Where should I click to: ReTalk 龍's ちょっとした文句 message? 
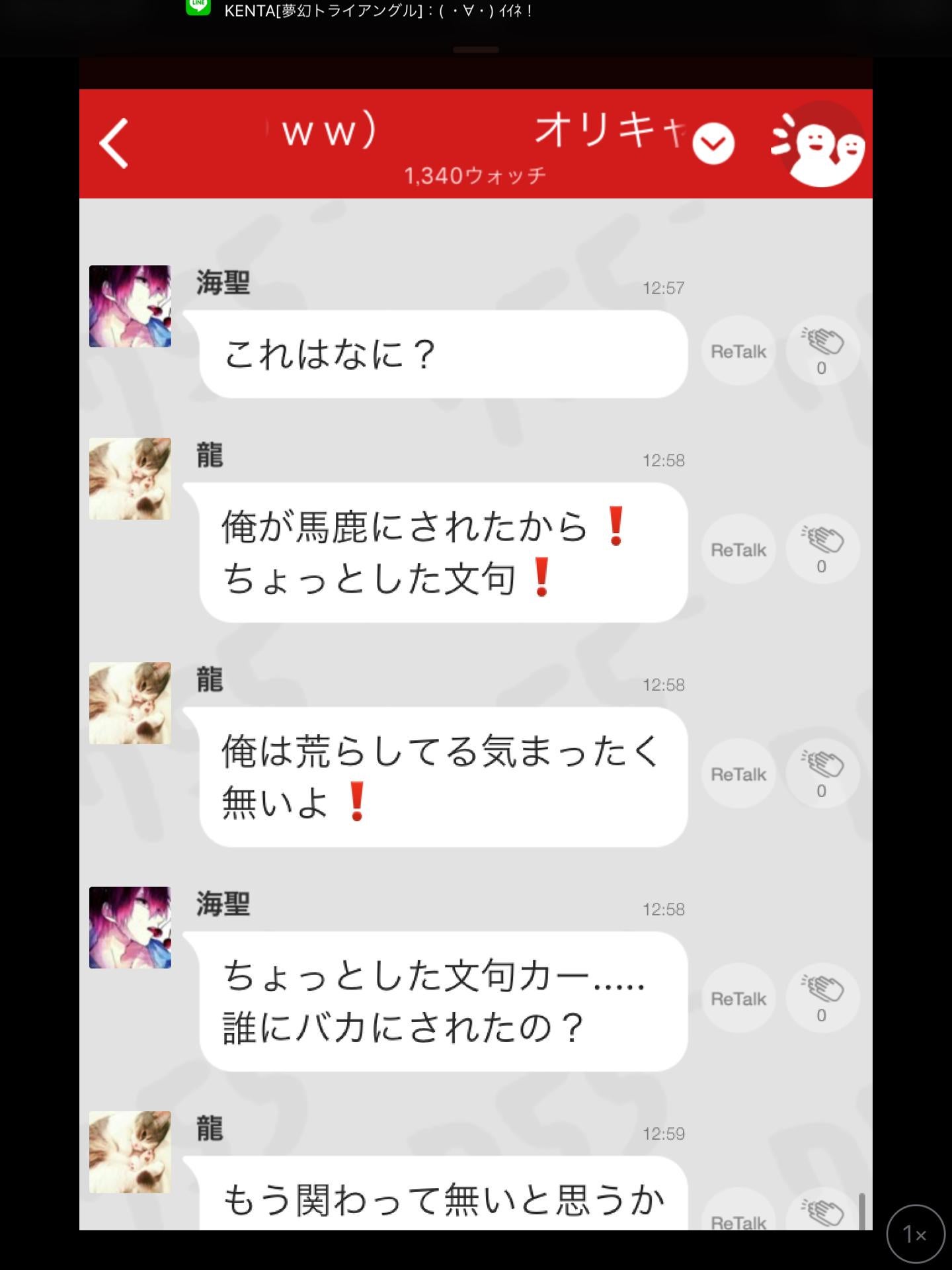coord(738,549)
